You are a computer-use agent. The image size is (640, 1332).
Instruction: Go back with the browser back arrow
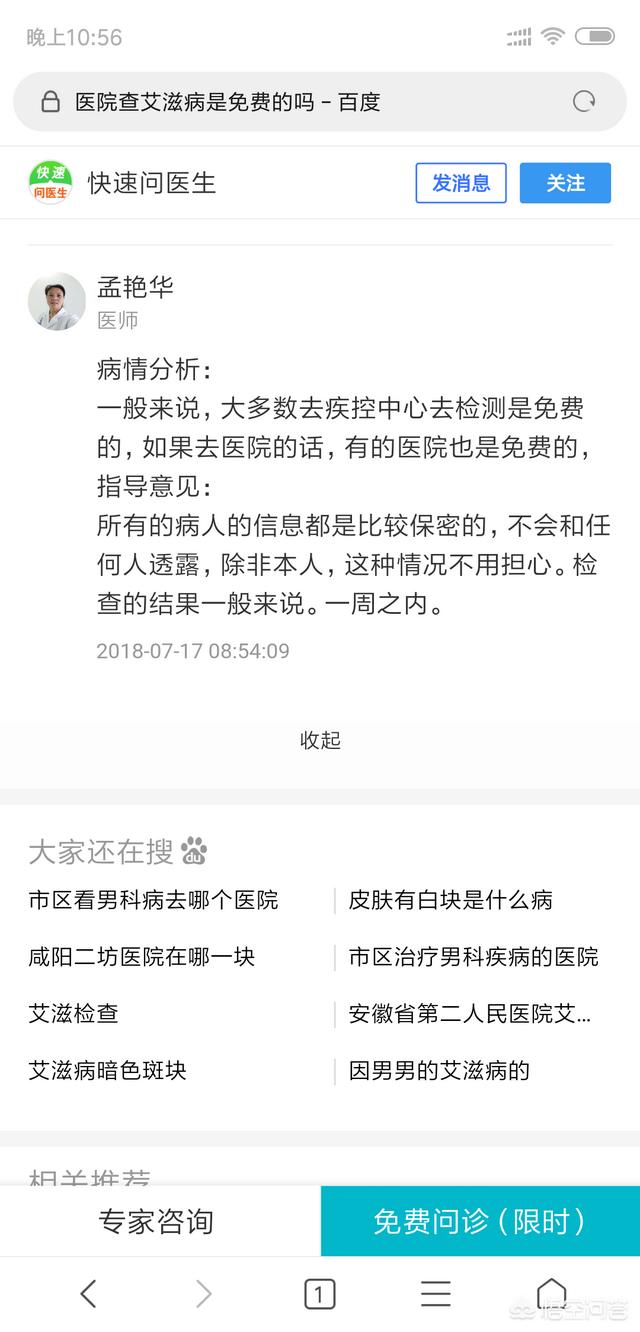pyautogui.click(x=88, y=1294)
